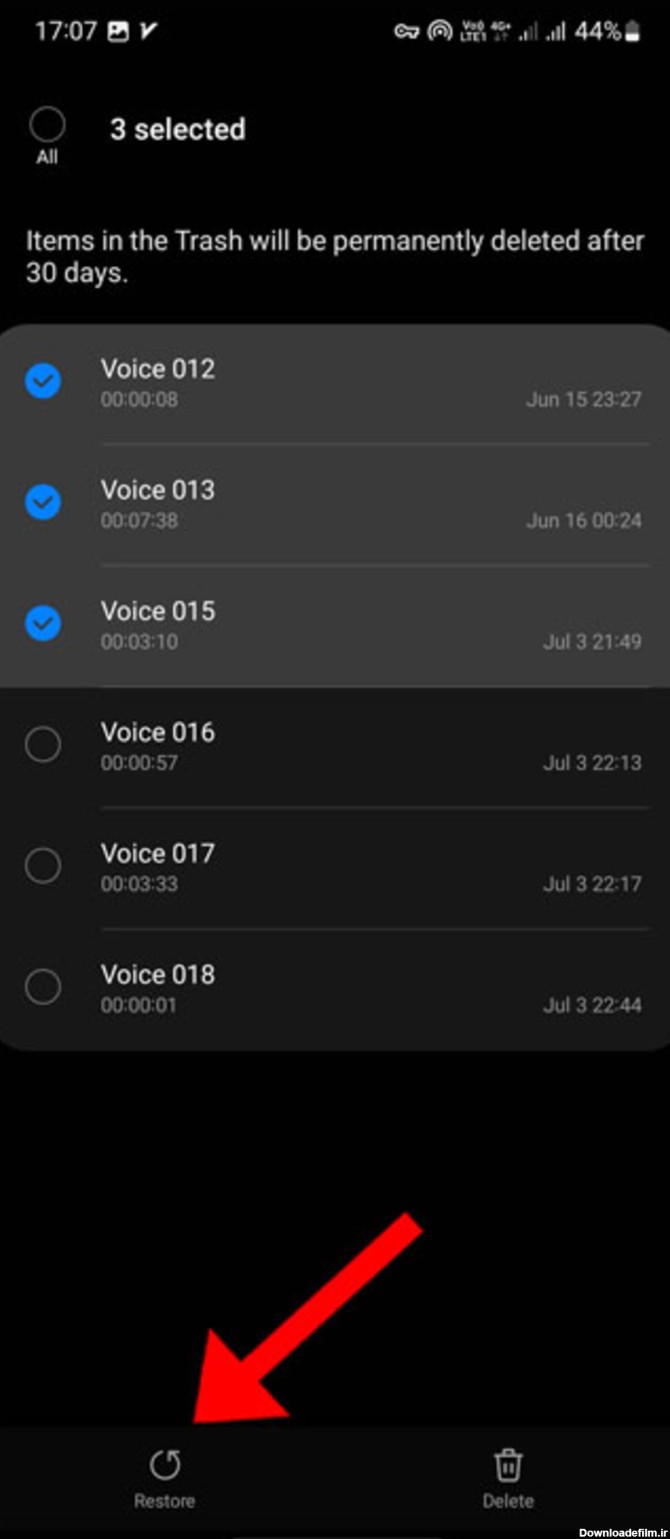Select all items with the All circle

[47, 125]
